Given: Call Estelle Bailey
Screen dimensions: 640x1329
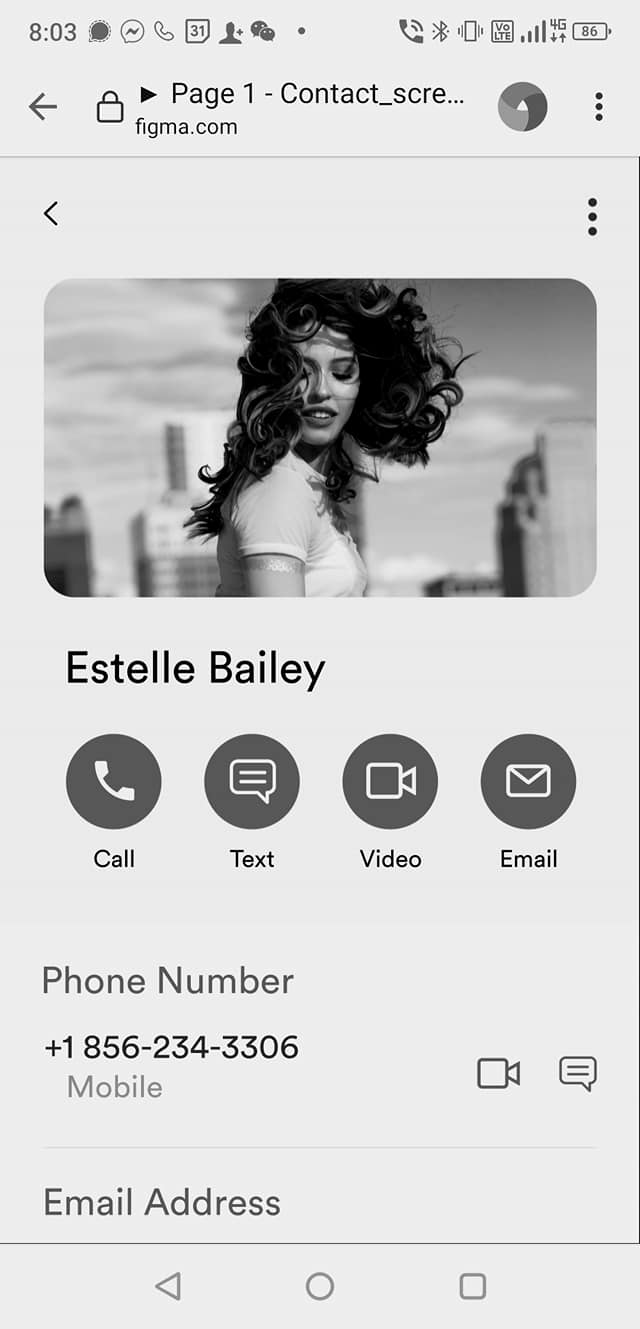Looking at the screenshot, I should [x=114, y=782].
